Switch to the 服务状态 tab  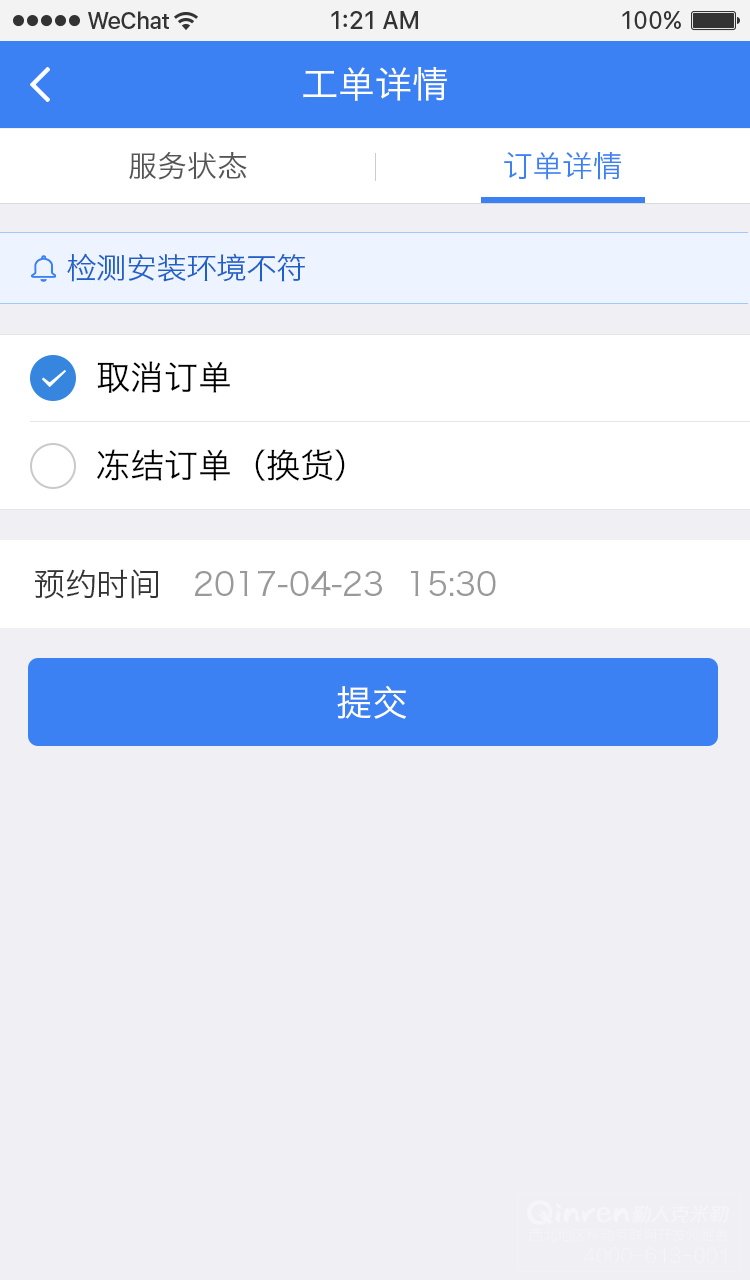pos(187,166)
